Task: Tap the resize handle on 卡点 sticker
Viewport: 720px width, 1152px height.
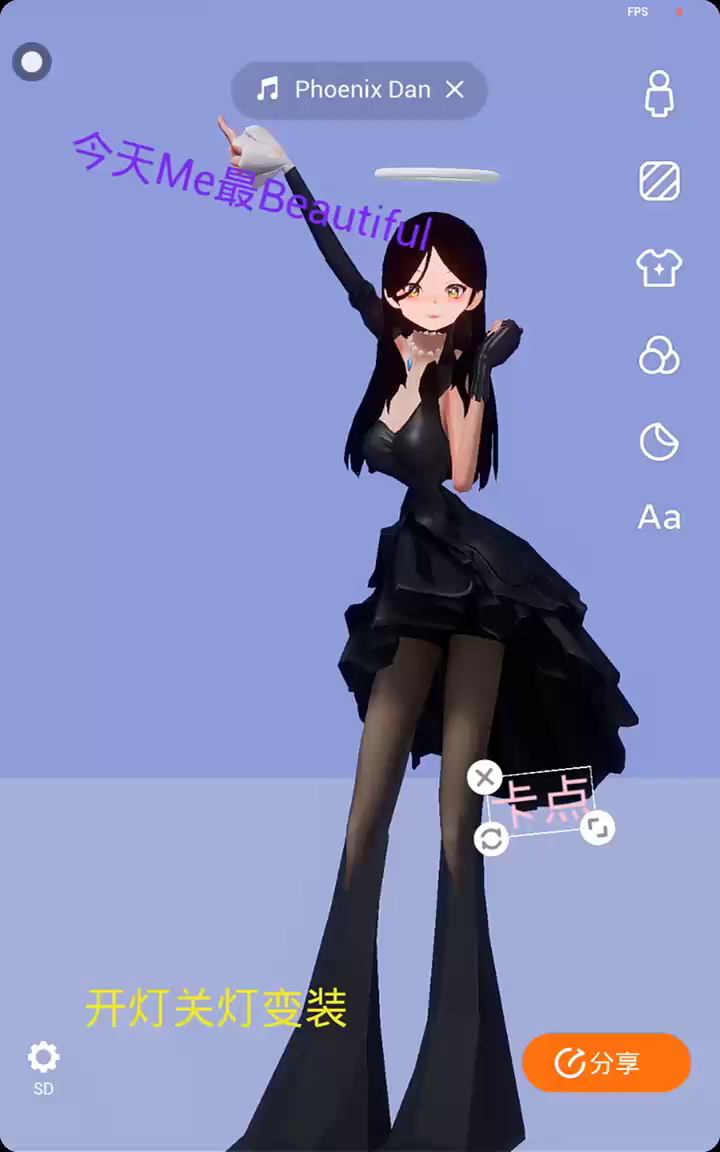Action: coord(597,828)
